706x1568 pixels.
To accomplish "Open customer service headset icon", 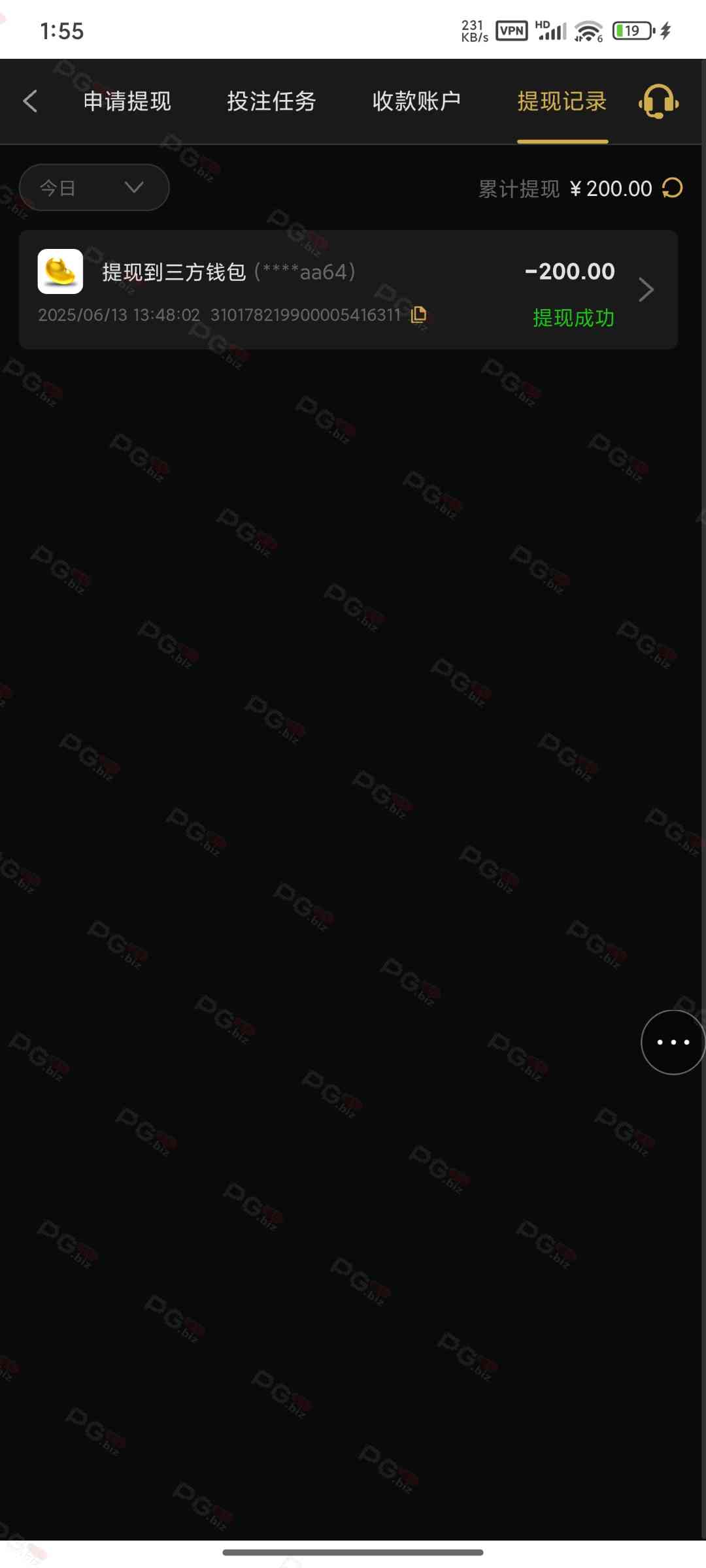I will click(x=658, y=101).
